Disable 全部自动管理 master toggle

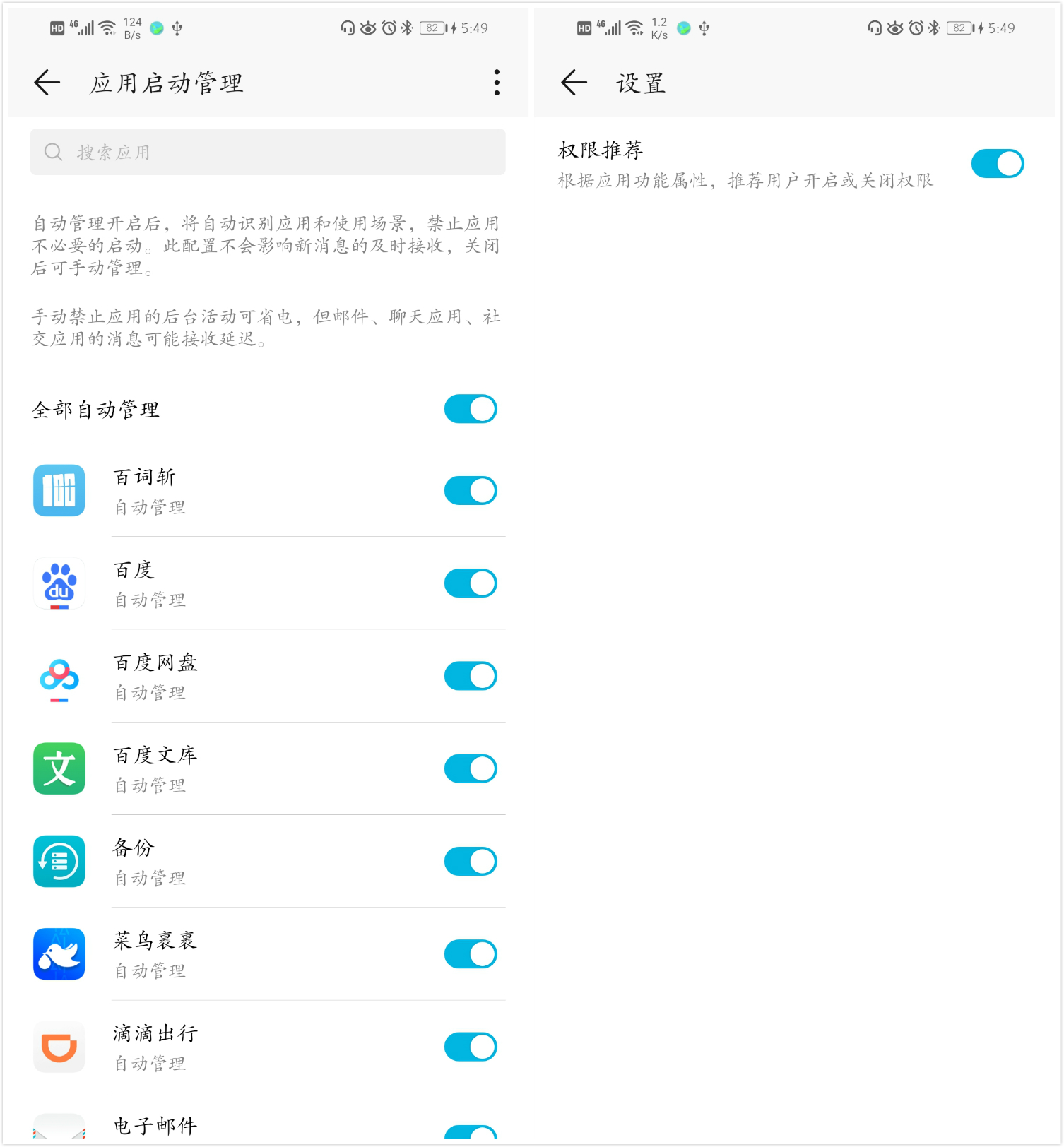tap(470, 409)
